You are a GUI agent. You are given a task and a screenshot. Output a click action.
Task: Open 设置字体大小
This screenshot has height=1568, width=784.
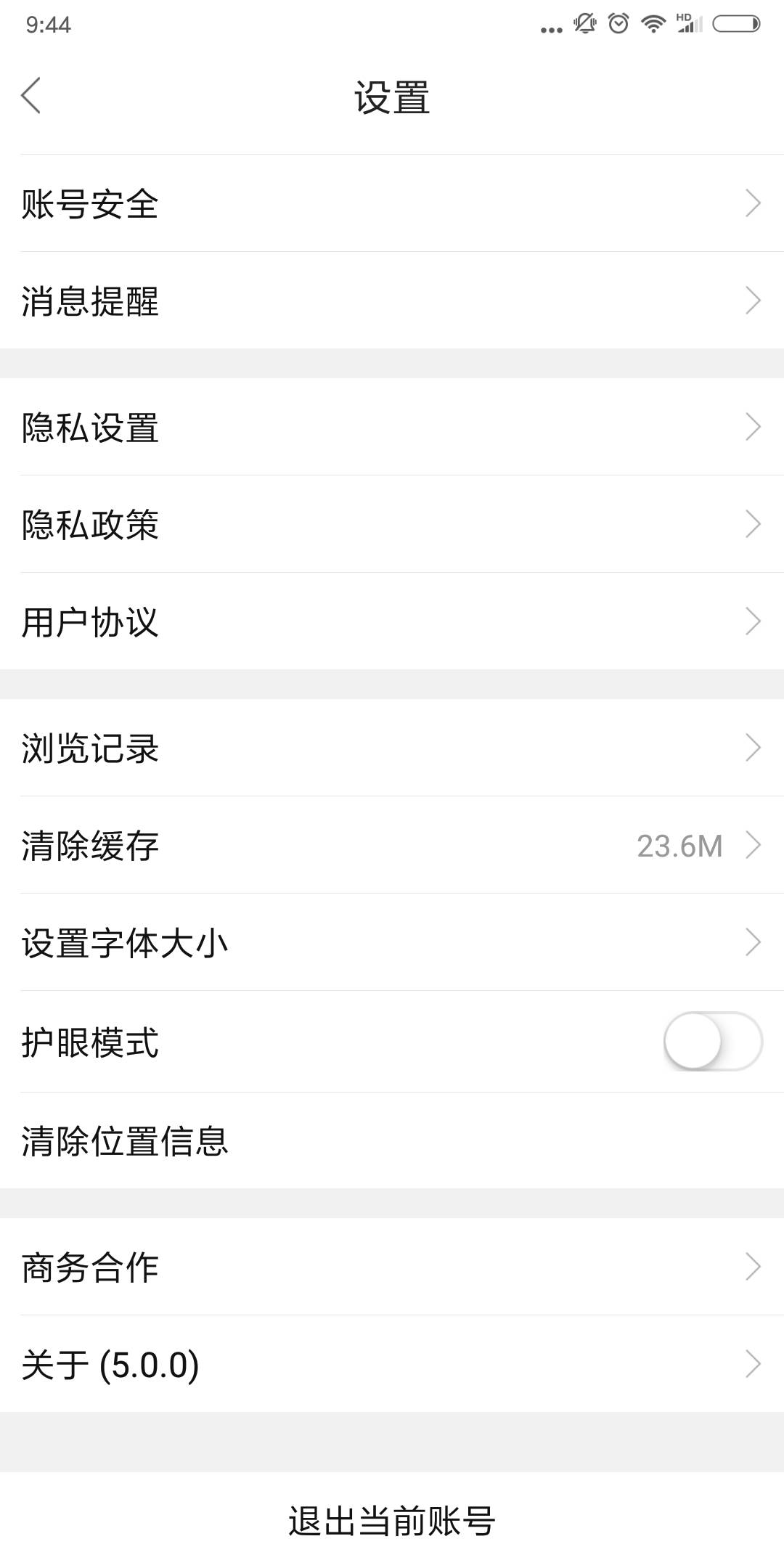click(x=392, y=942)
